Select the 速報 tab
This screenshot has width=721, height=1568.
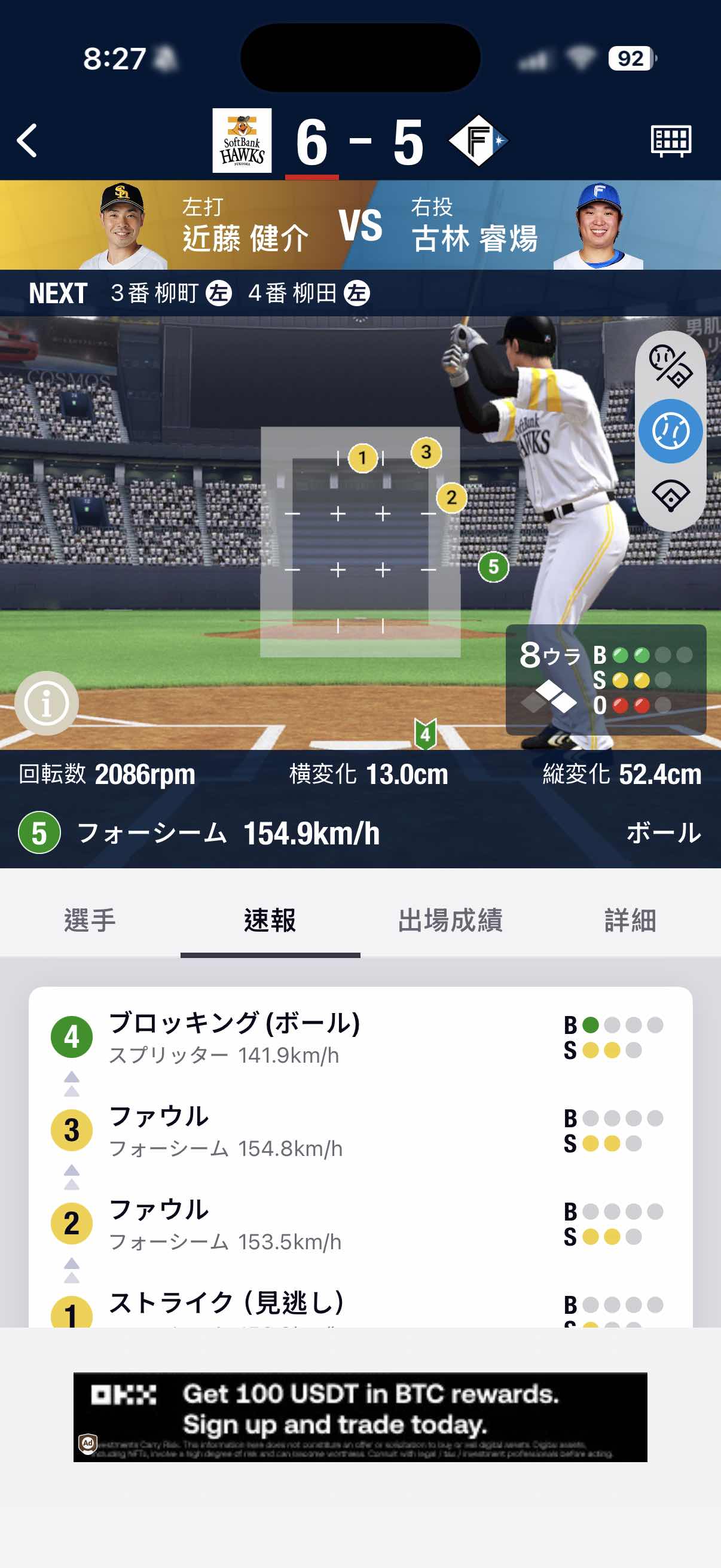[270, 920]
